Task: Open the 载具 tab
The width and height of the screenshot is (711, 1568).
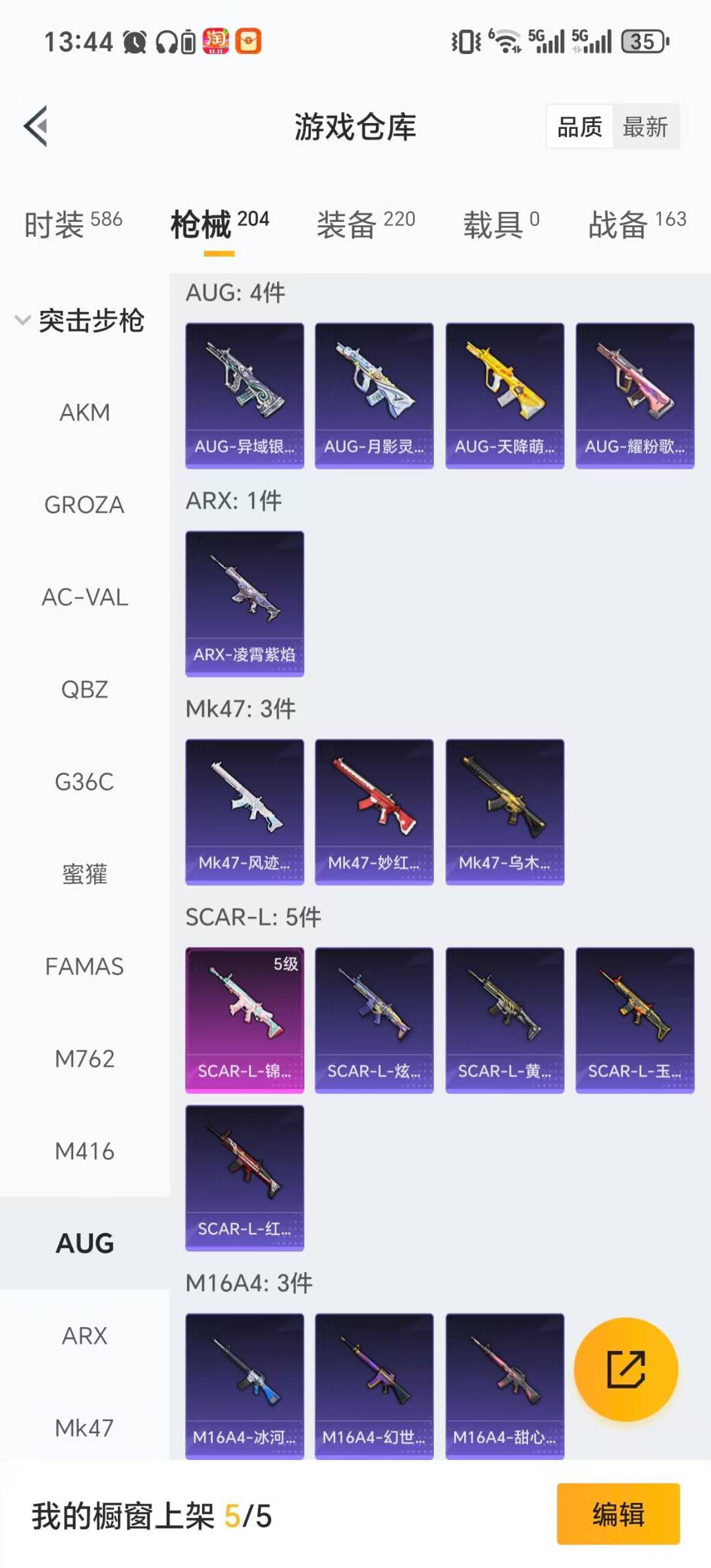Action: [501, 224]
